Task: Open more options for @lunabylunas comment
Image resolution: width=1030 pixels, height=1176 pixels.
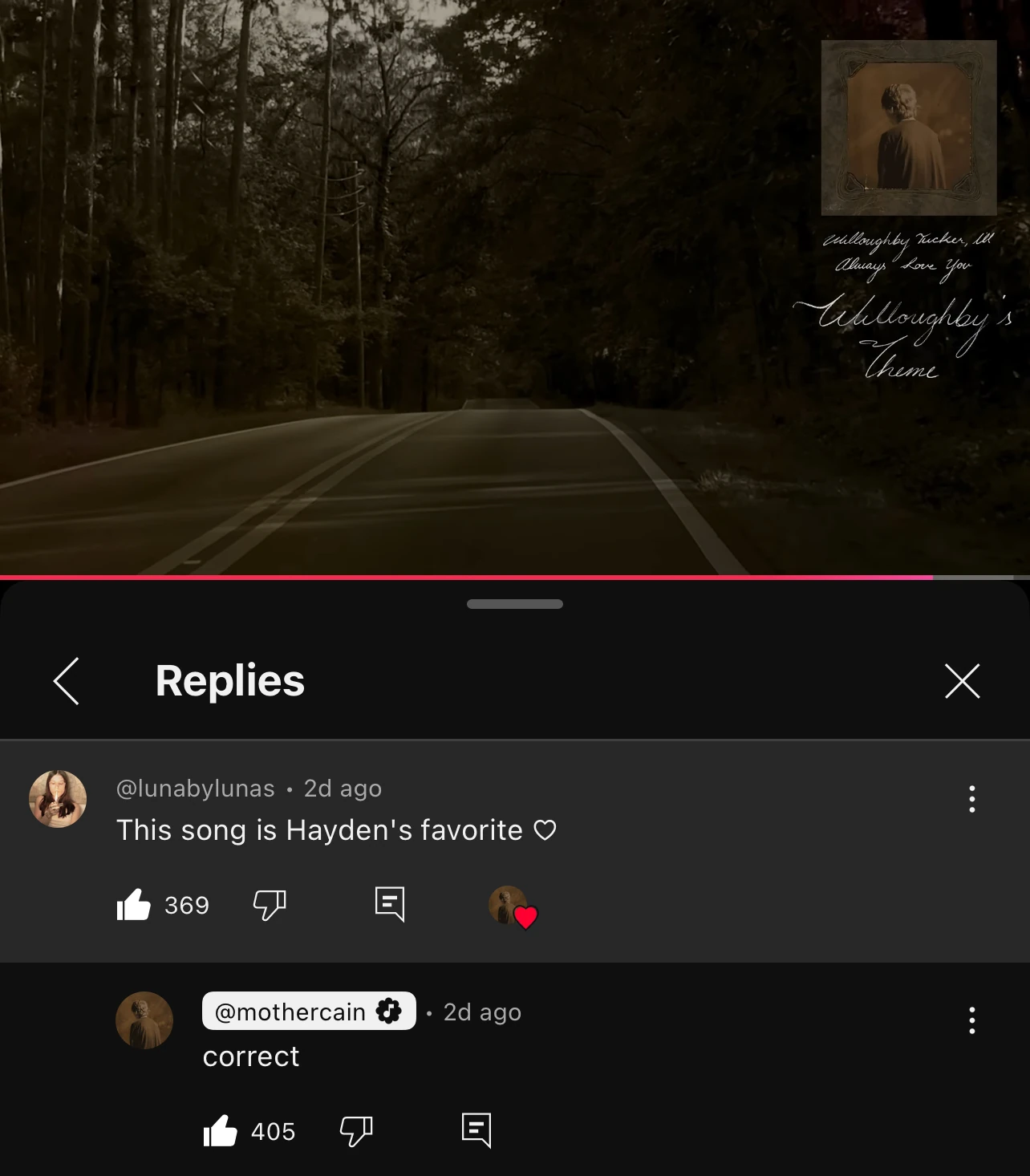Action: tap(971, 799)
